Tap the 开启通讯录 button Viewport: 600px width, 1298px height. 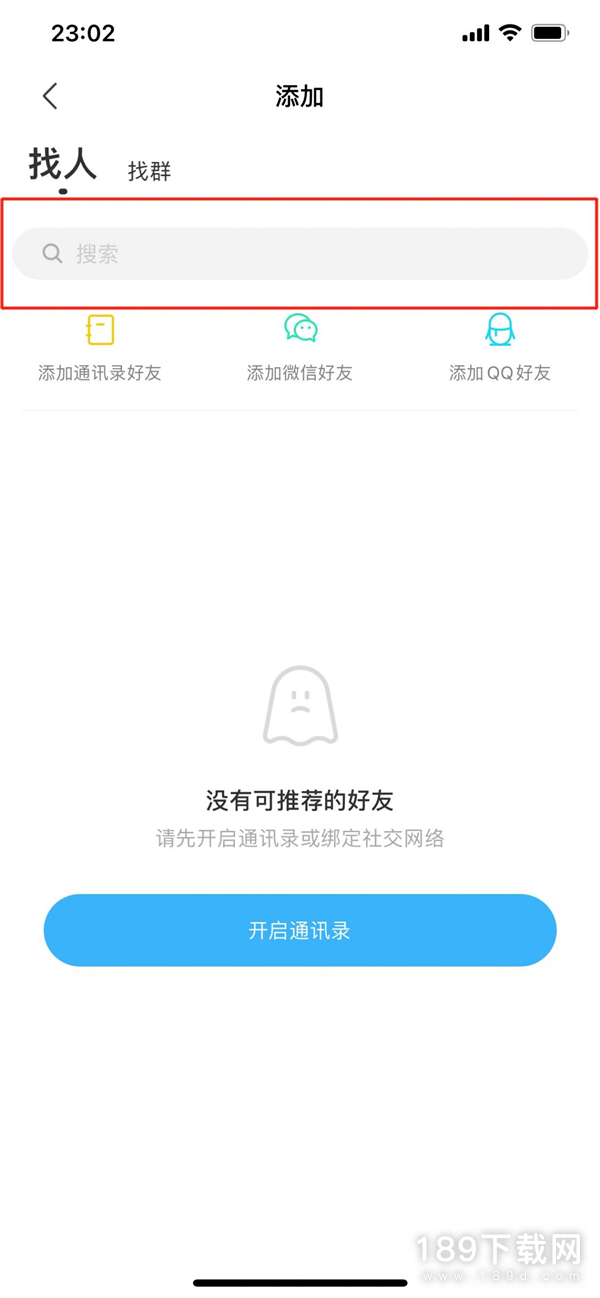click(x=300, y=930)
